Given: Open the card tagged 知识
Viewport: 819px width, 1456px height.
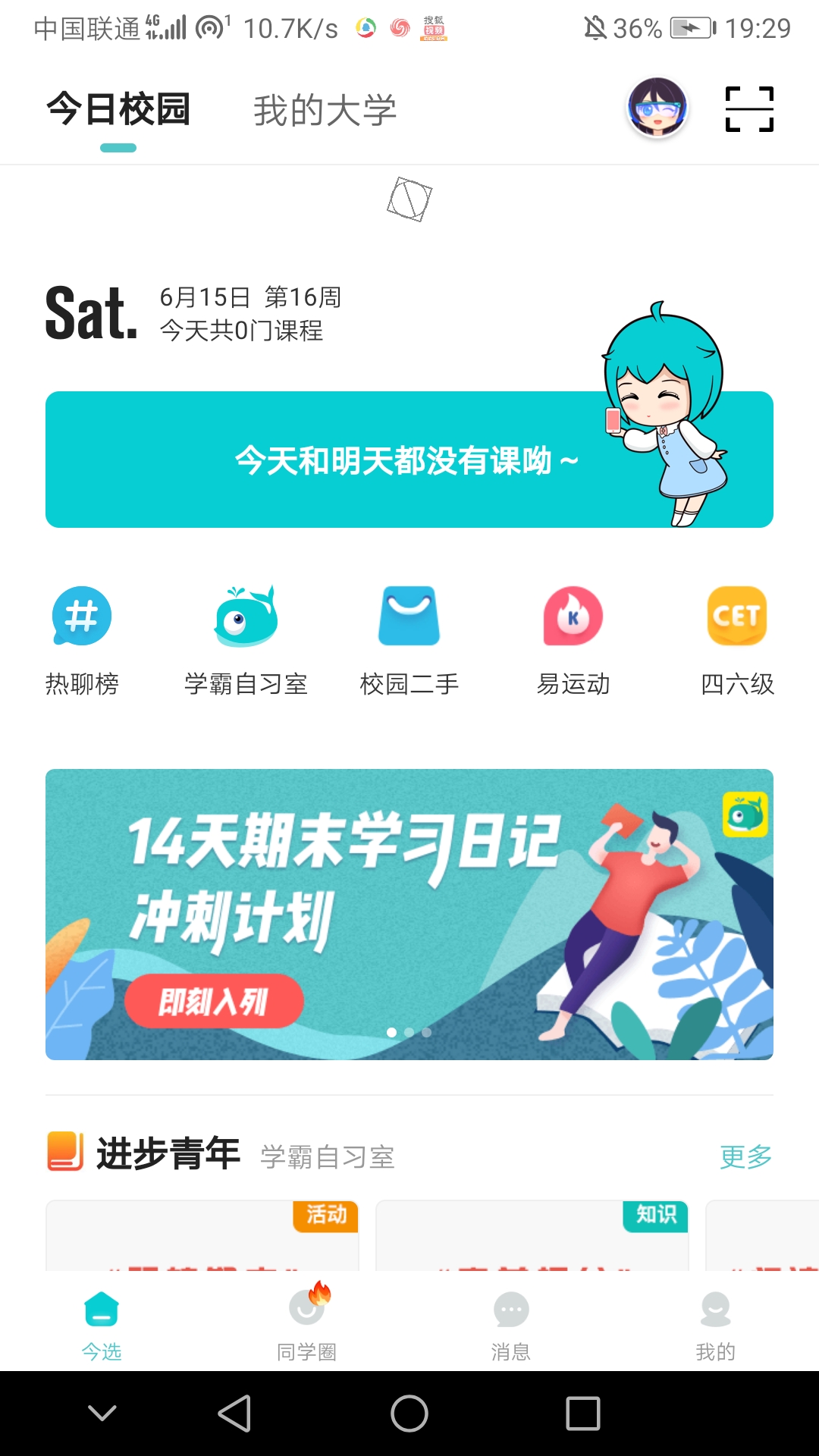Looking at the screenshot, I should tap(532, 1236).
